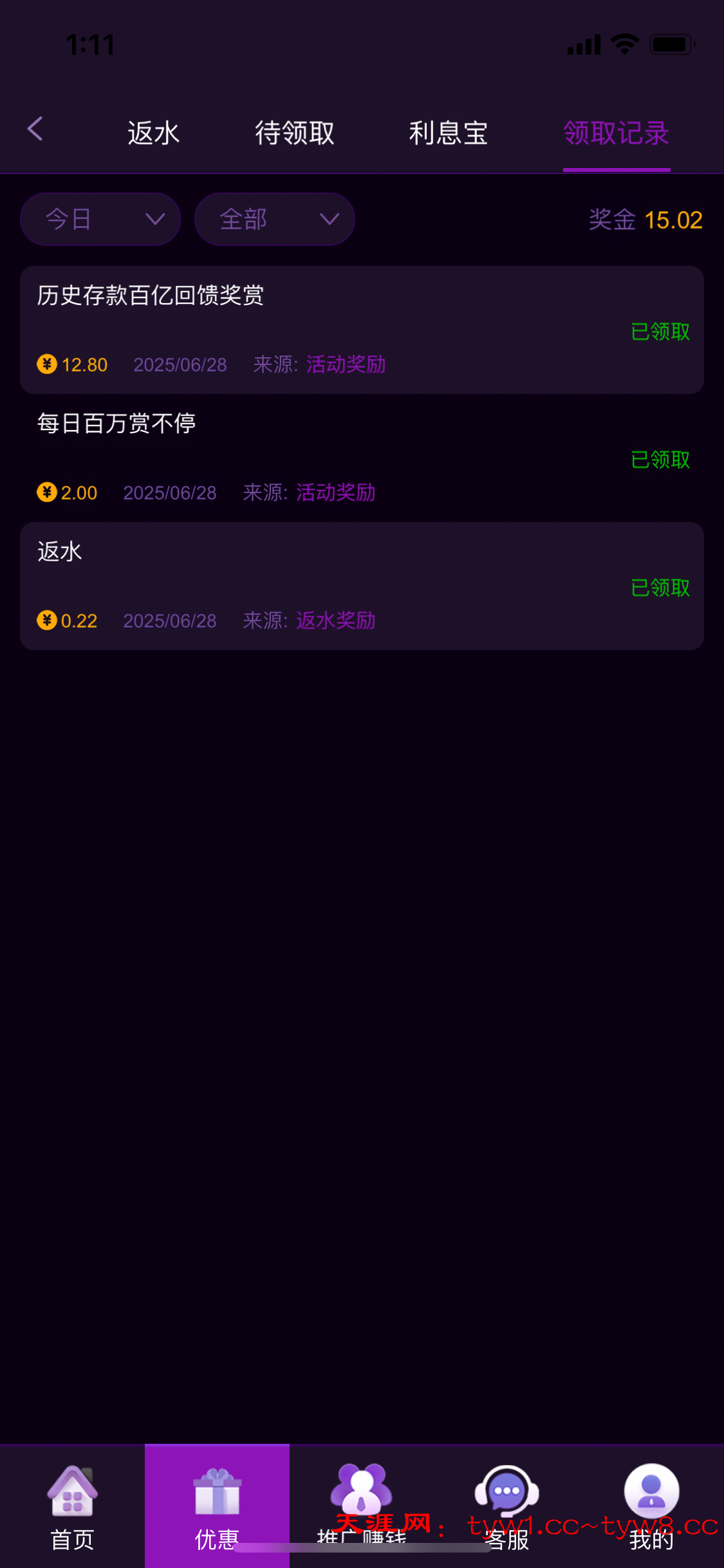Screen dimensions: 724x1568
Task: Tap the 已领取 label on 每日百万赏不停
Action: point(660,460)
